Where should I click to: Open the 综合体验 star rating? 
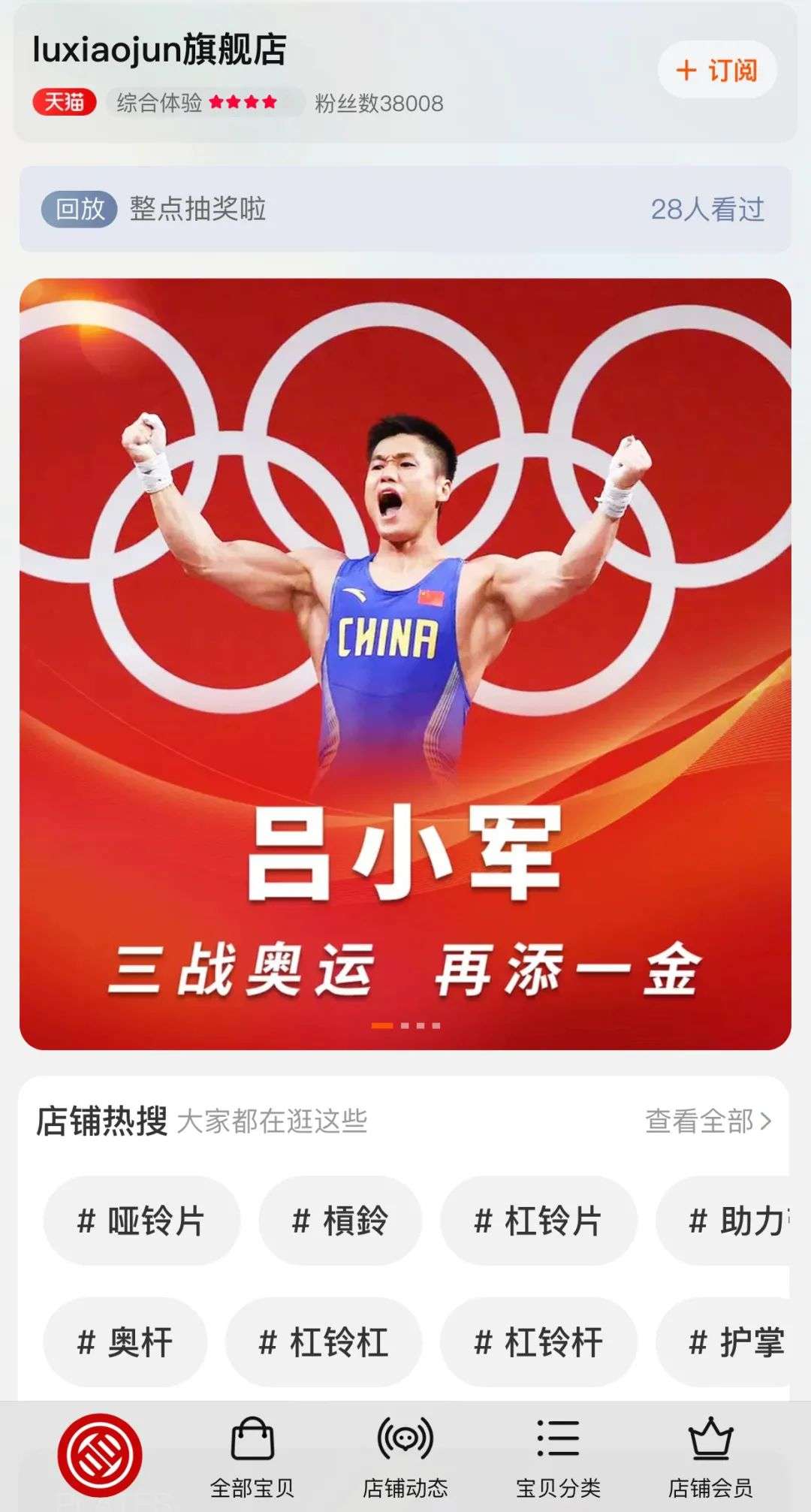205,102
